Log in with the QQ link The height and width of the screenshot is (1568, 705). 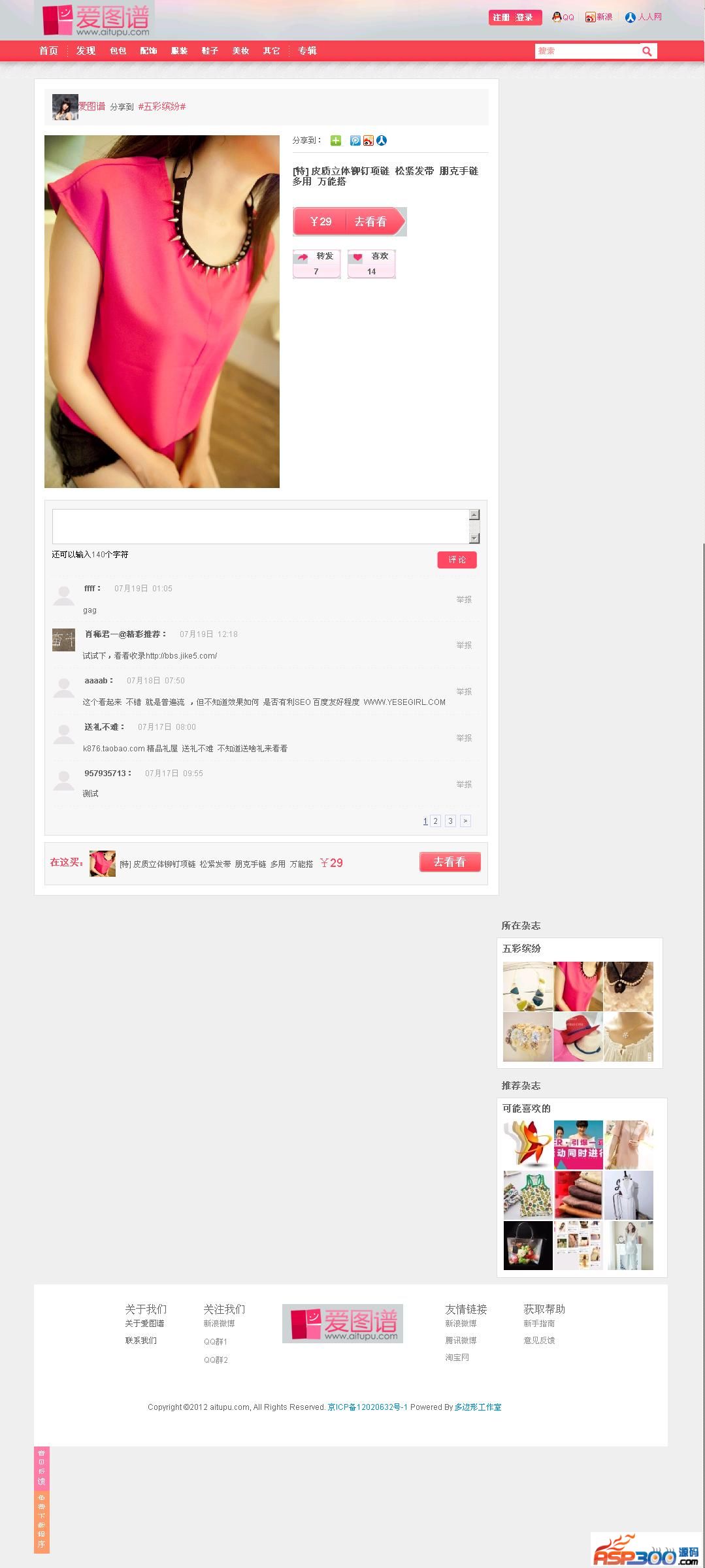click(563, 18)
